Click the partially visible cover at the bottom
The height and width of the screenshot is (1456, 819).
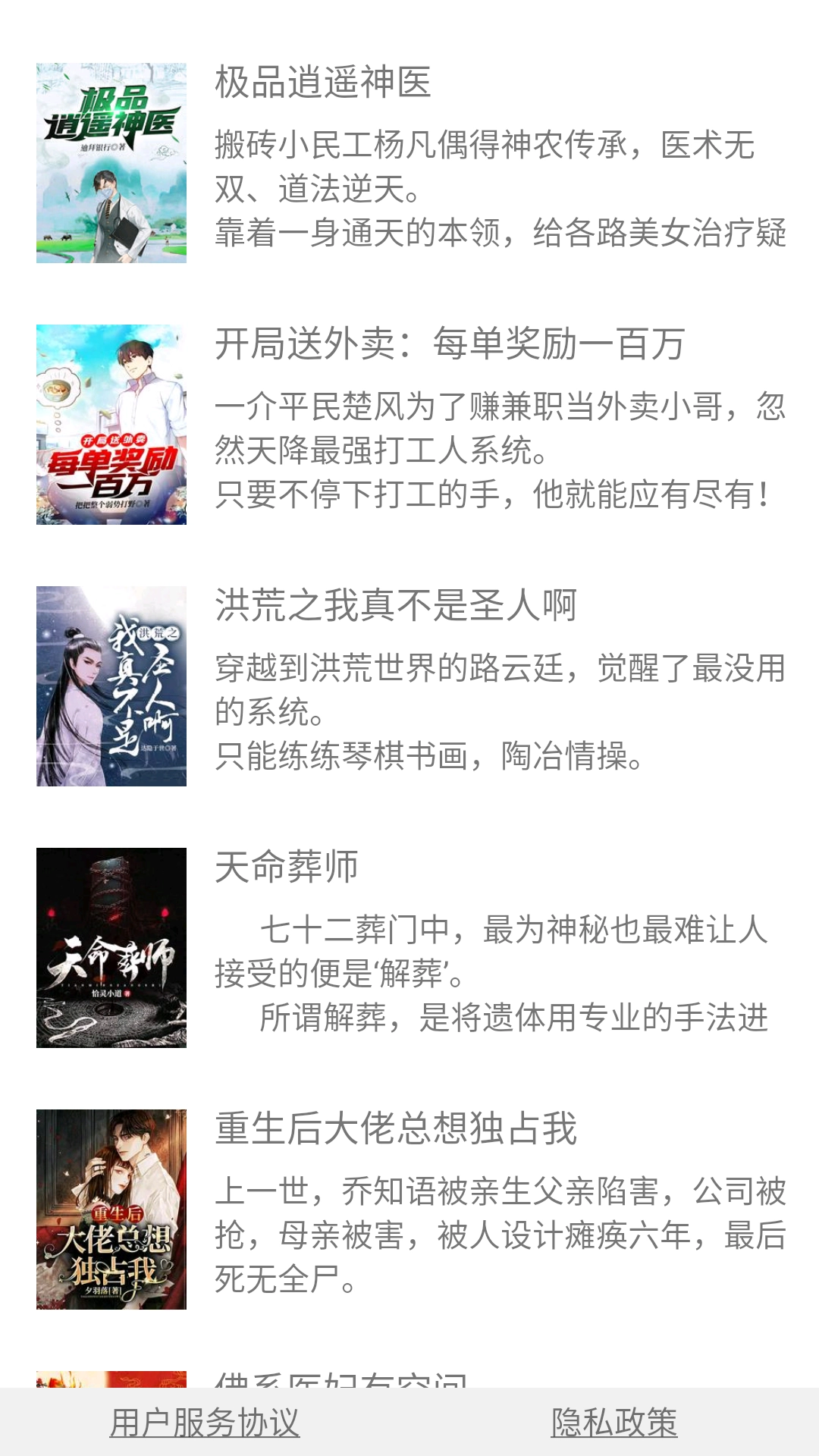tap(110, 1382)
